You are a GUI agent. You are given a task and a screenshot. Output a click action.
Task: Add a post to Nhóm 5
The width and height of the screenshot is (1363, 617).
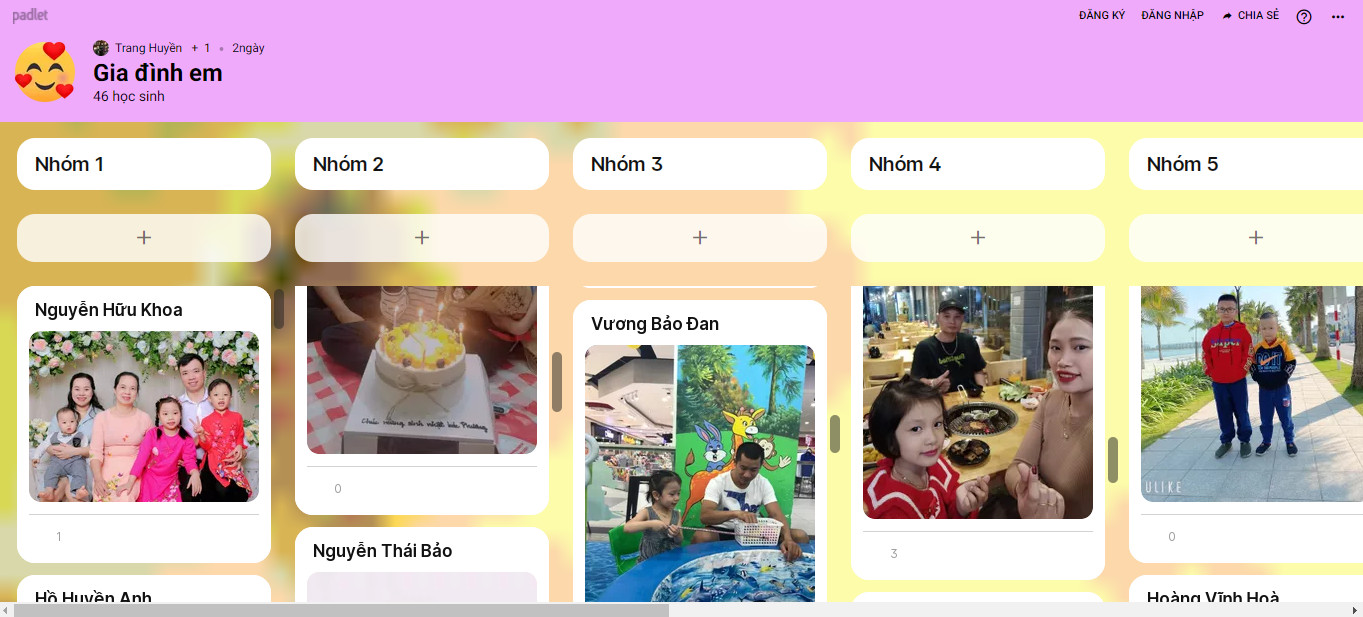(x=1255, y=238)
